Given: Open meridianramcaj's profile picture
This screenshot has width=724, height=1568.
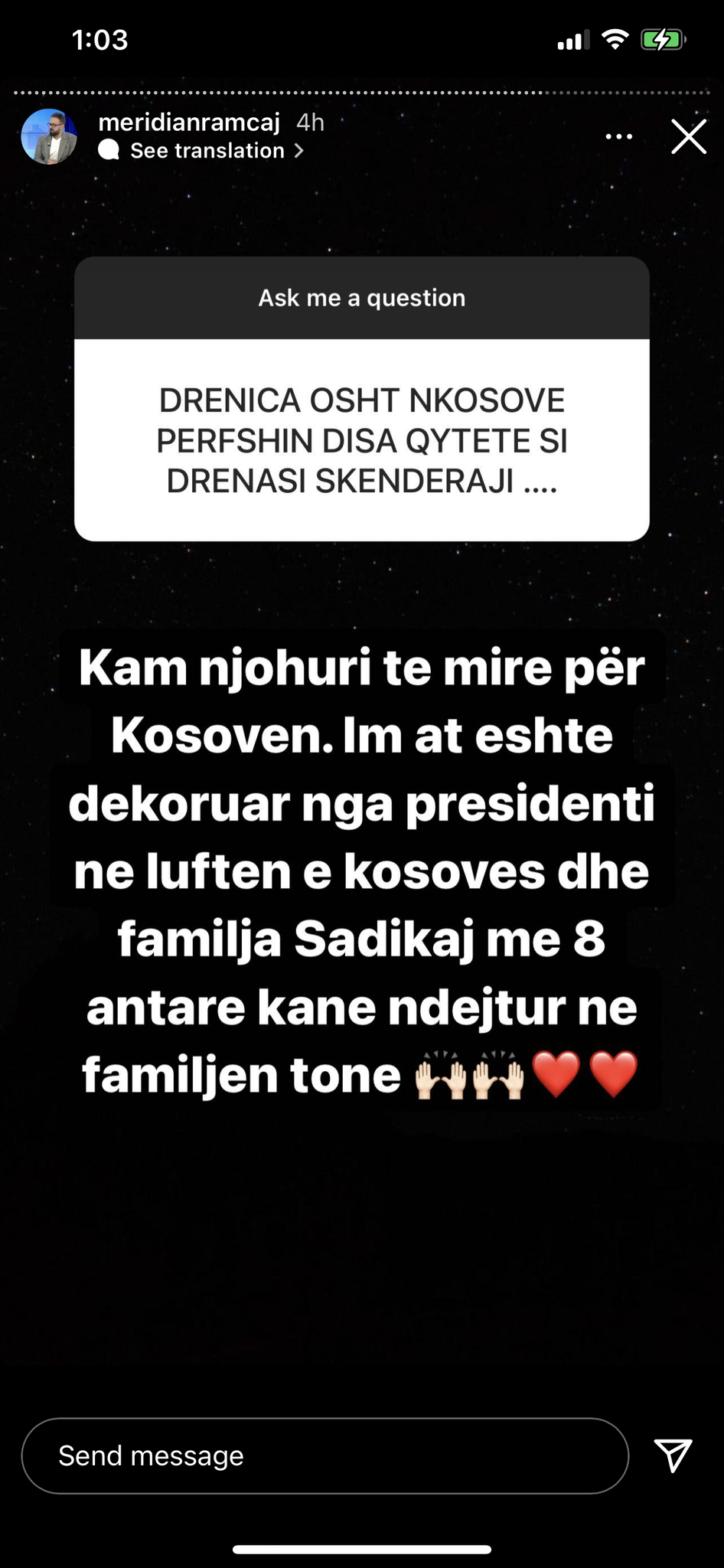Looking at the screenshot, I should pos(49,137).
